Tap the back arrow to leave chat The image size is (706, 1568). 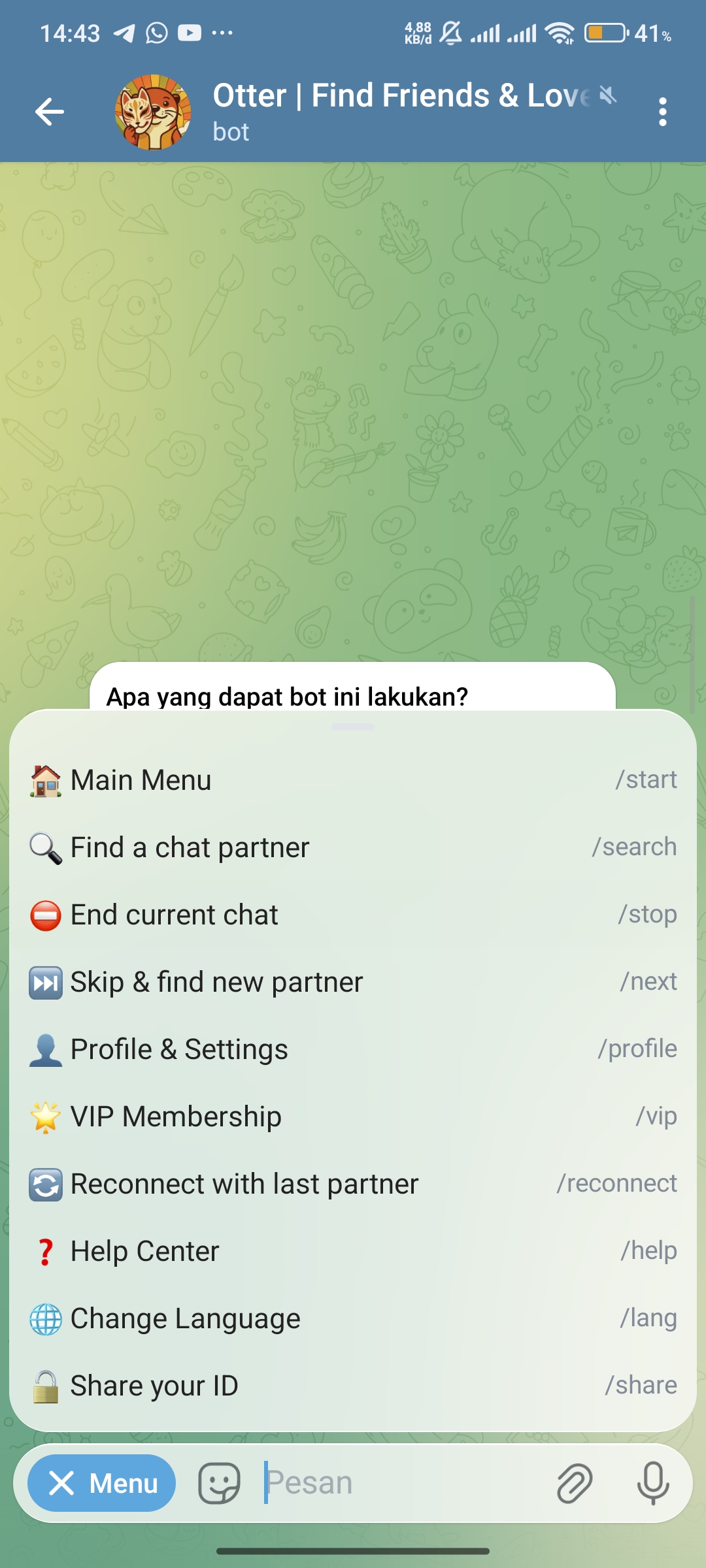[x=50, y=111]
